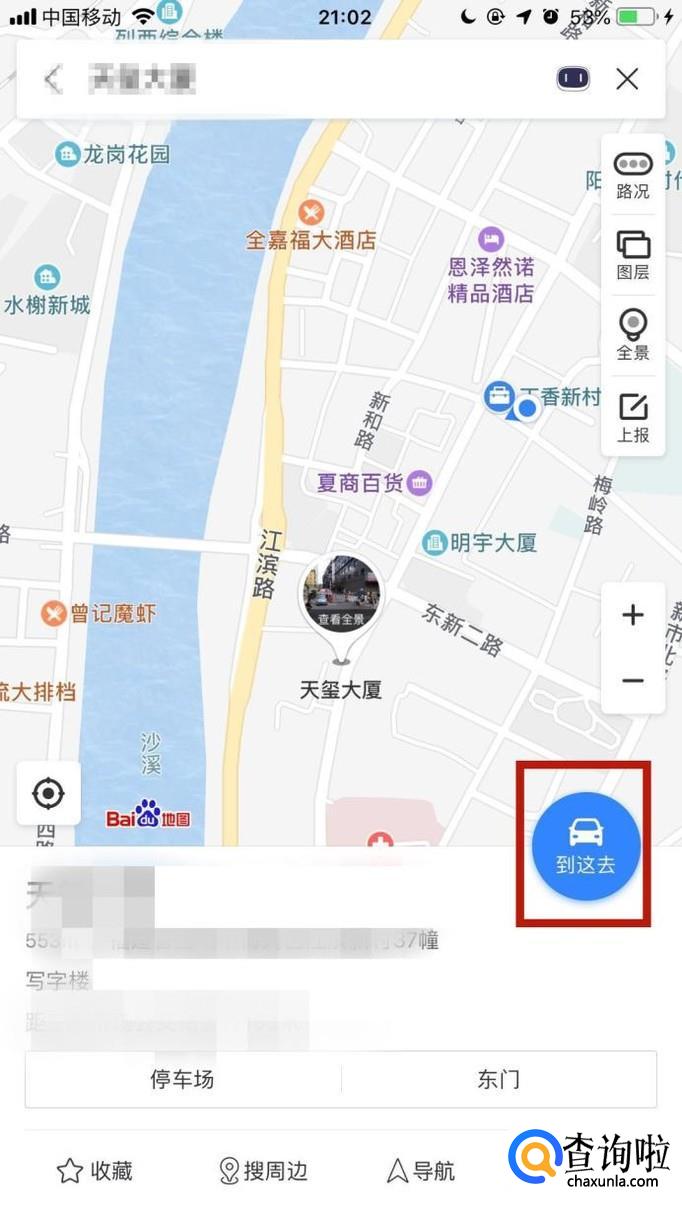
Task: Save this place with 收藏
Action: tap(95, 1171)
